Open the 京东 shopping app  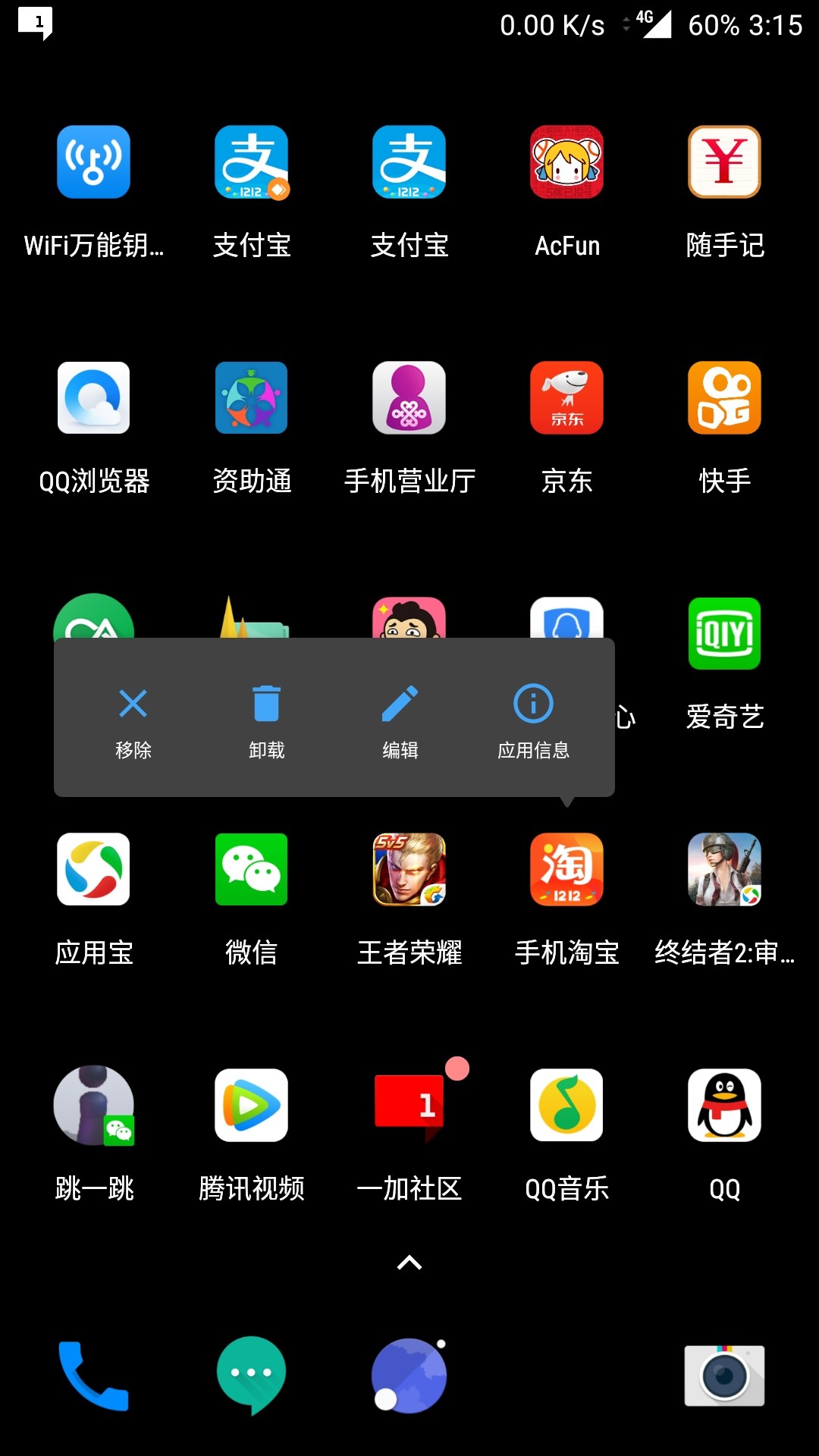tap(566, 398)
